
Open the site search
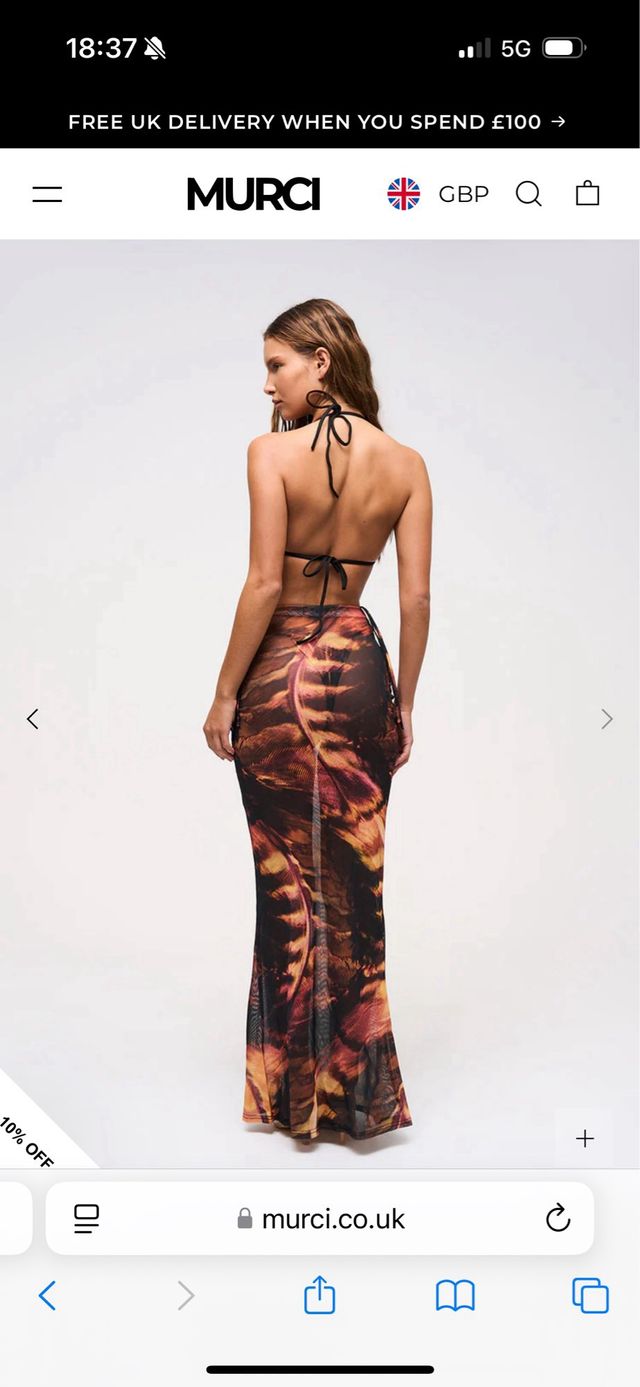click(x=528, y=194)
